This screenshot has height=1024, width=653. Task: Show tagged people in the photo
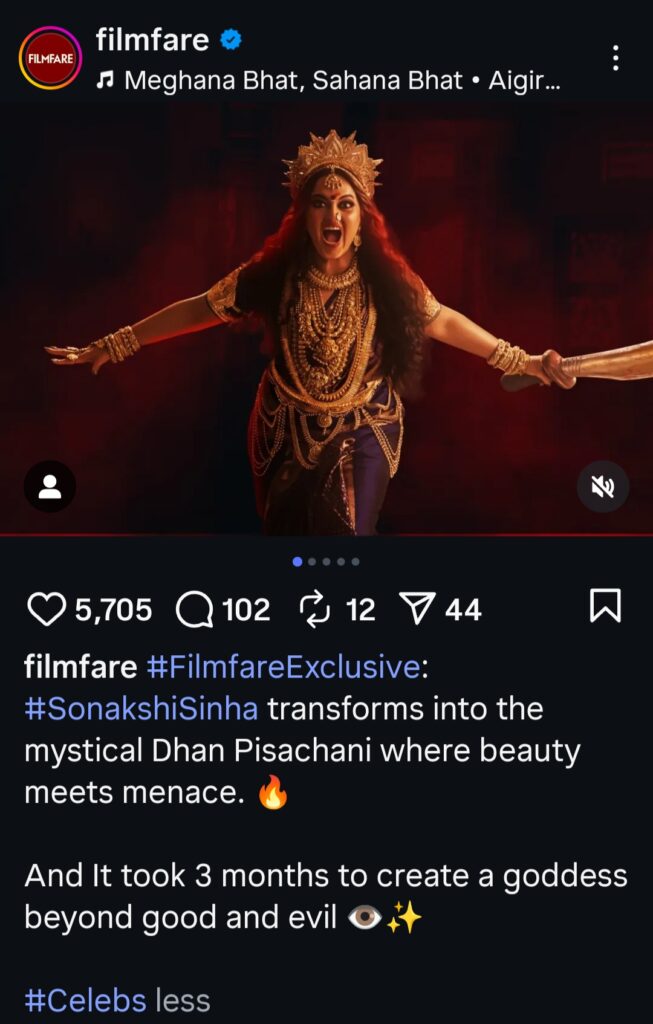click(50, 487)
